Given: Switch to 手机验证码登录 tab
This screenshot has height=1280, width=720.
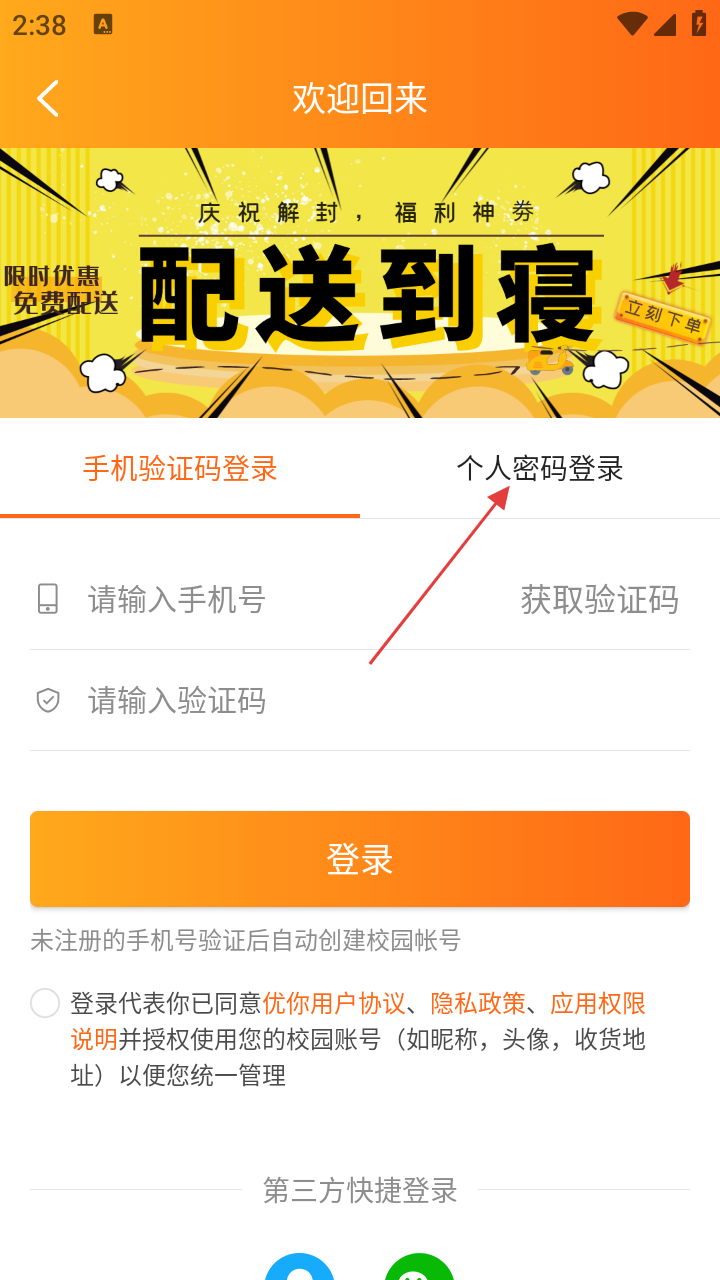Looking at the screenshot, I should click(180, 469).
